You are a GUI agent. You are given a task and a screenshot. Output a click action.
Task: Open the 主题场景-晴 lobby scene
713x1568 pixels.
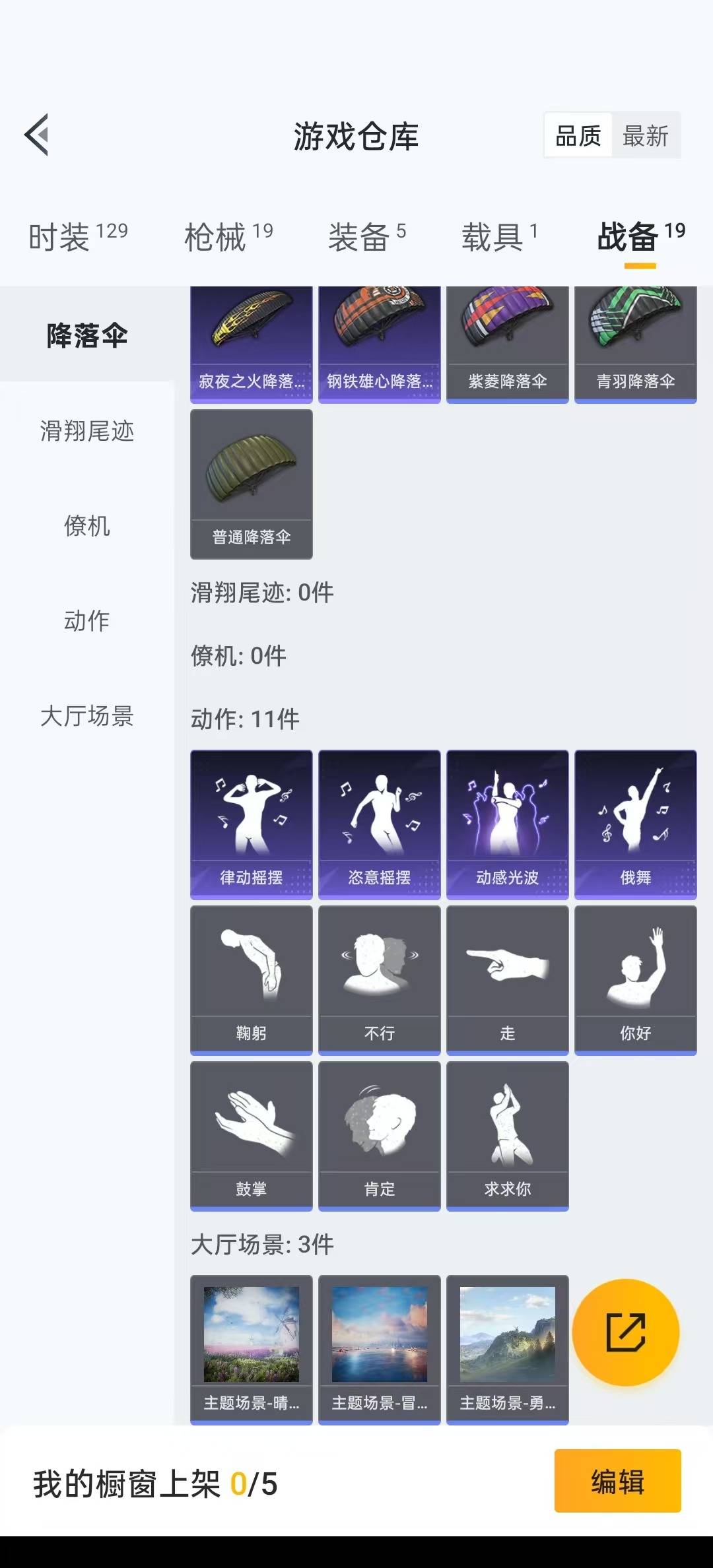(252, 1349)
